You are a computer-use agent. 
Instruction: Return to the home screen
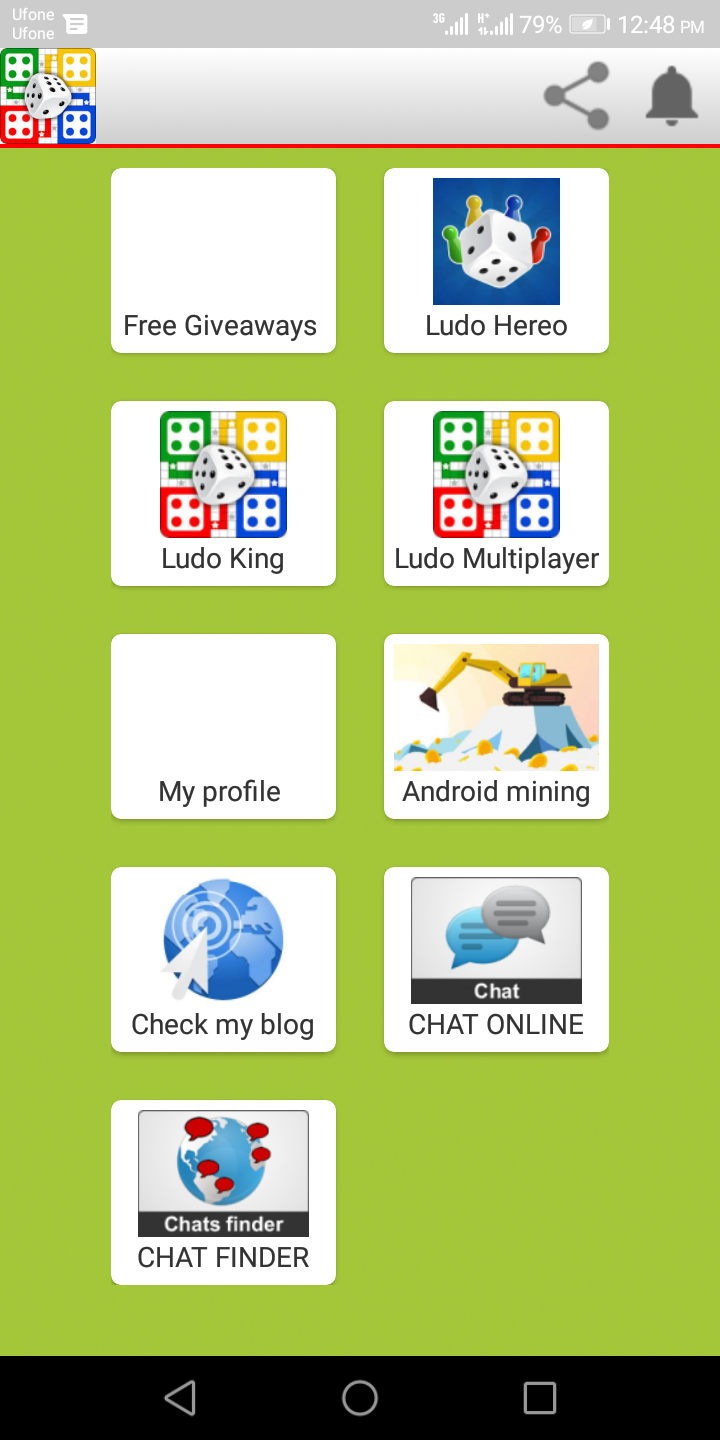click(x=360, y=1398)
